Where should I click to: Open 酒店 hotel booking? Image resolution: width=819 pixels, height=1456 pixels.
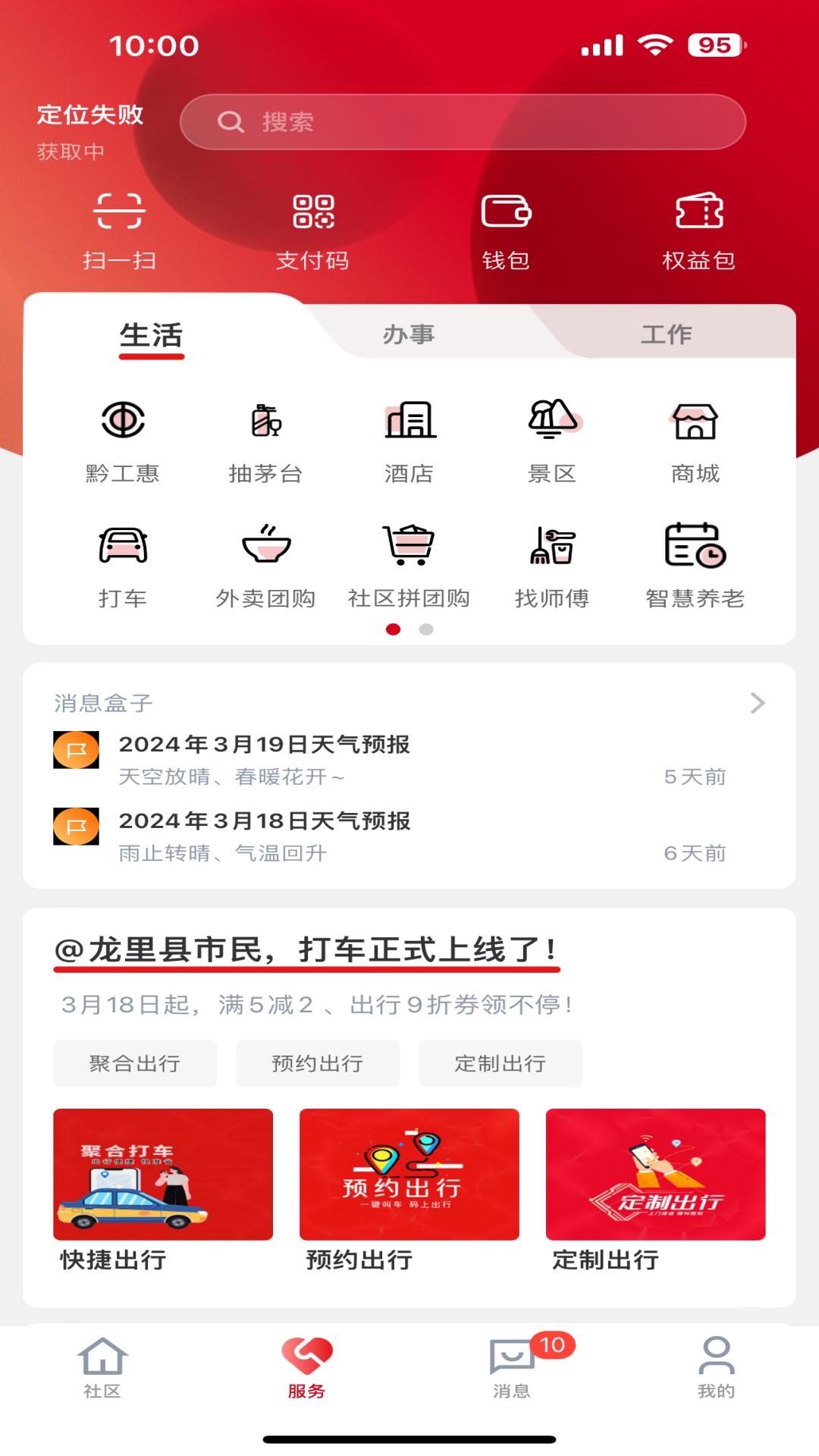point(409,441)
